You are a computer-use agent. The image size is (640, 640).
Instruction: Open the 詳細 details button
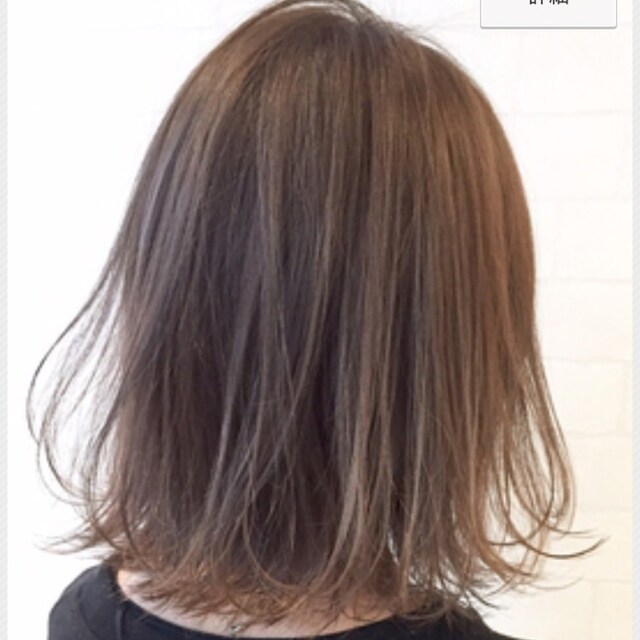548,10
